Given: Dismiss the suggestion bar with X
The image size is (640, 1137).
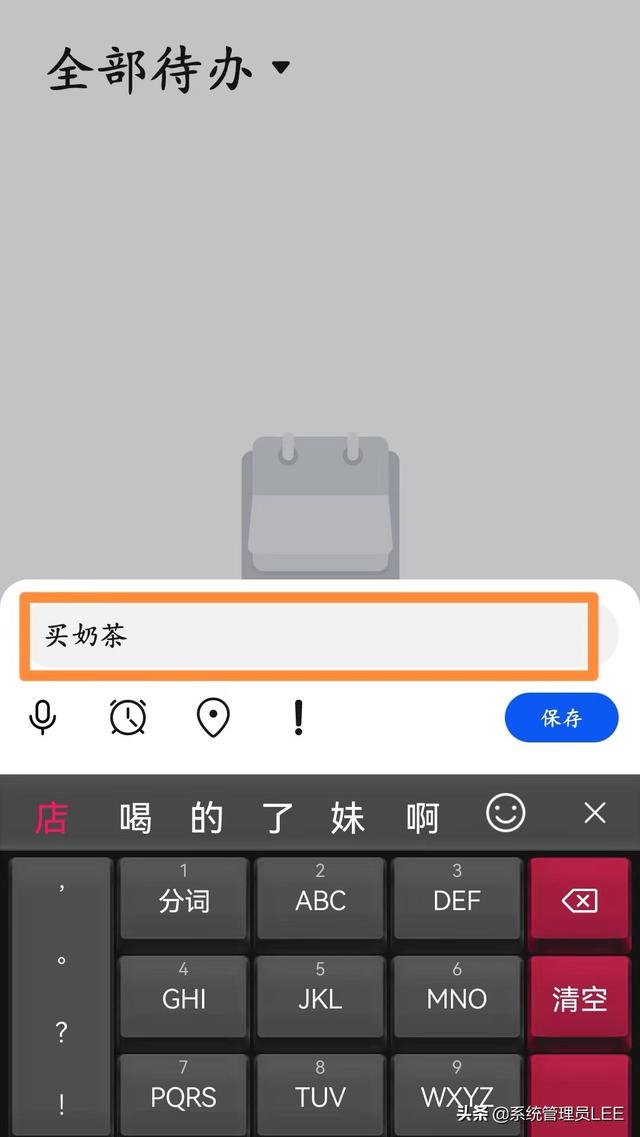Looking at the screenshot, I should point(594,814).
